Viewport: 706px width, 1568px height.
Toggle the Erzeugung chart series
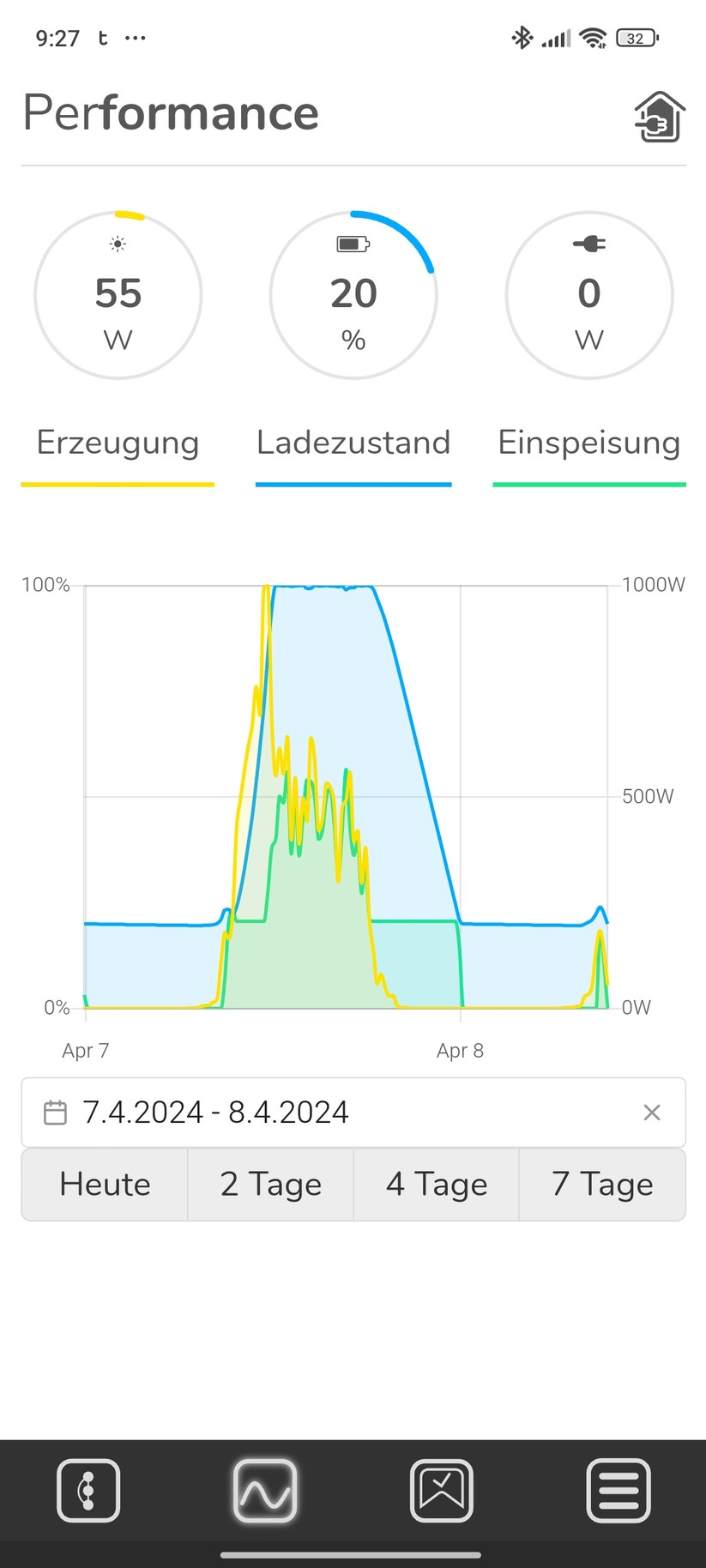(x=118, y=443)
